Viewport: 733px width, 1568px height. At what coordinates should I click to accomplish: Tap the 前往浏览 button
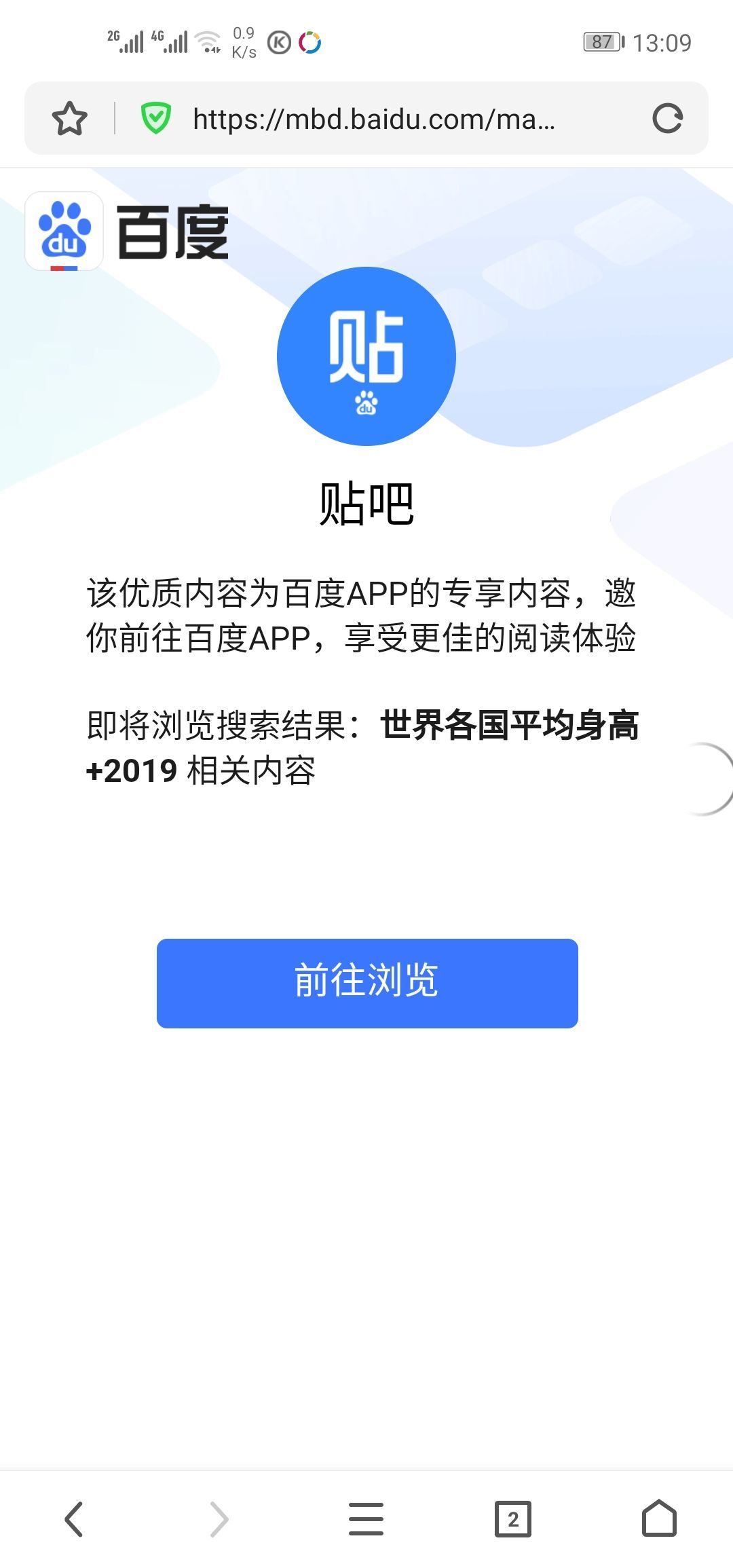point(367,983)
